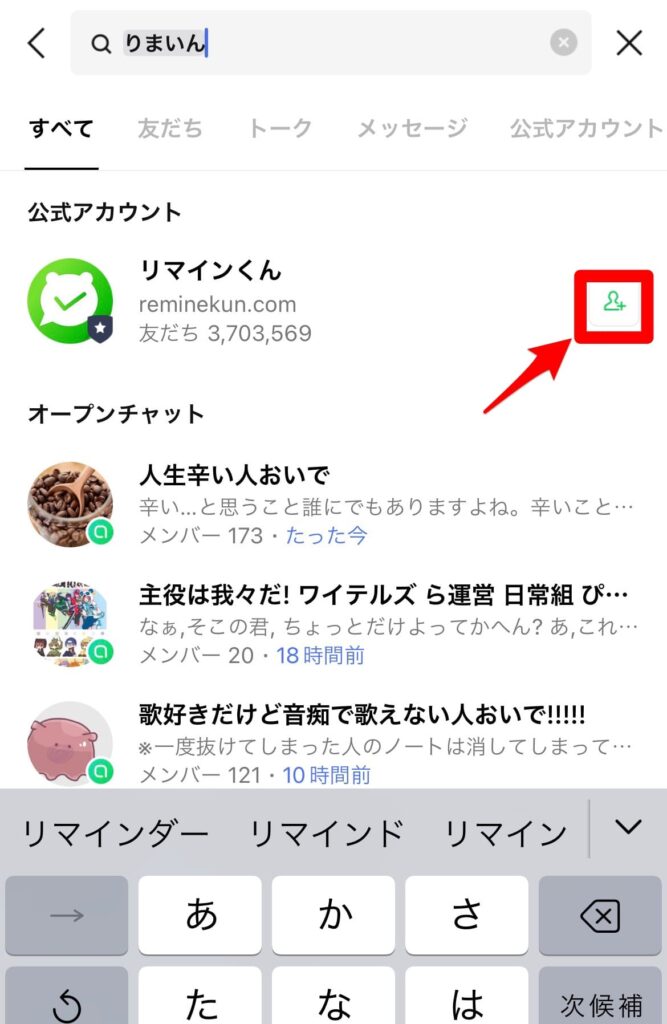Clear the search text with the circled x

pyautogui.click(x=564, y=43)
